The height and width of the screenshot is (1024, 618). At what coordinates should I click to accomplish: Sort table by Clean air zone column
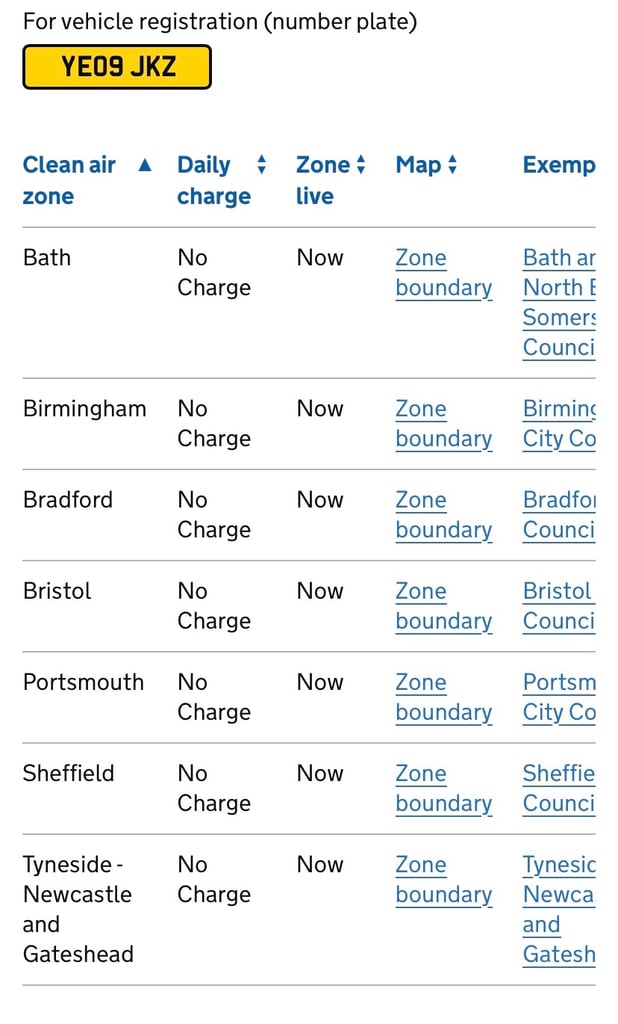(88, 180)
